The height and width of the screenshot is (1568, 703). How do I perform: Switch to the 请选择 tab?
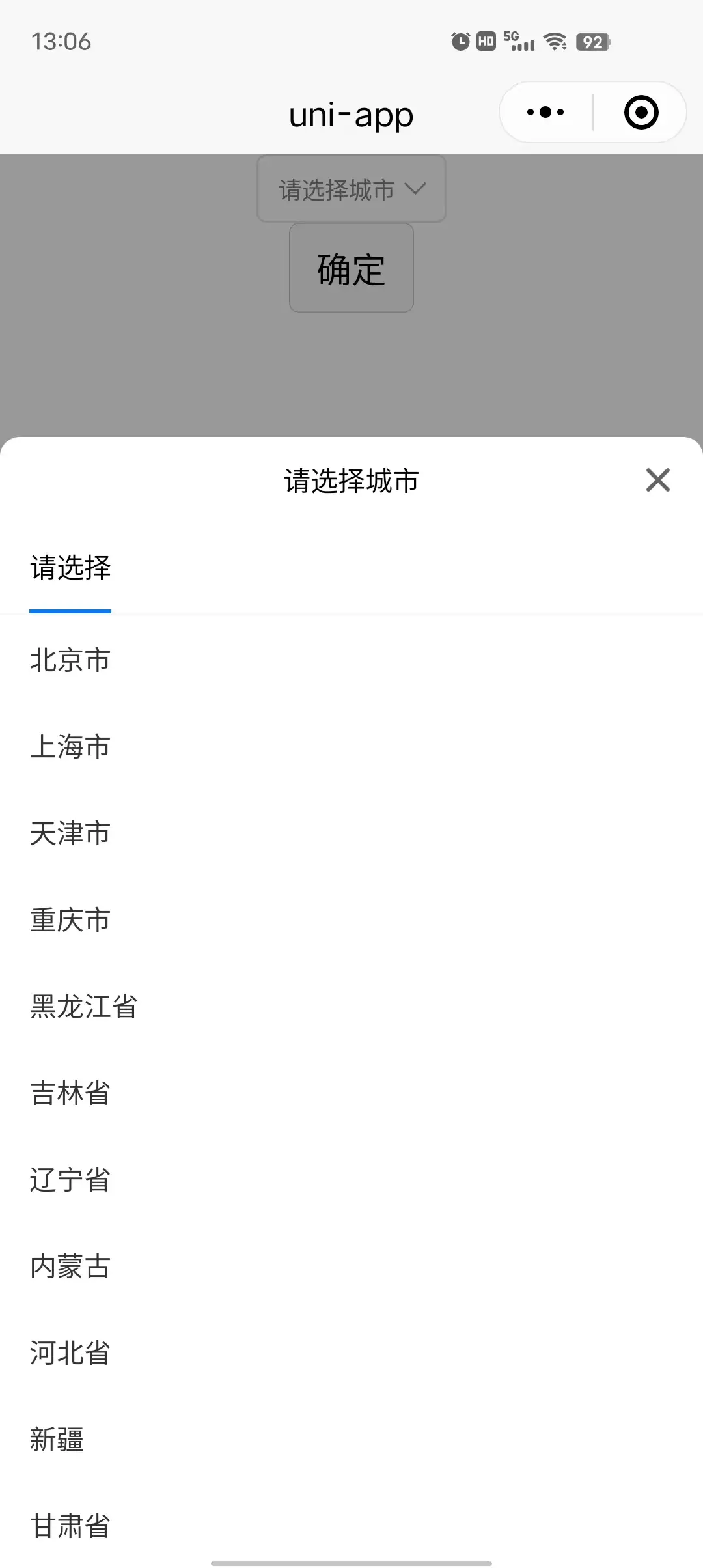(x=70, y=568)
